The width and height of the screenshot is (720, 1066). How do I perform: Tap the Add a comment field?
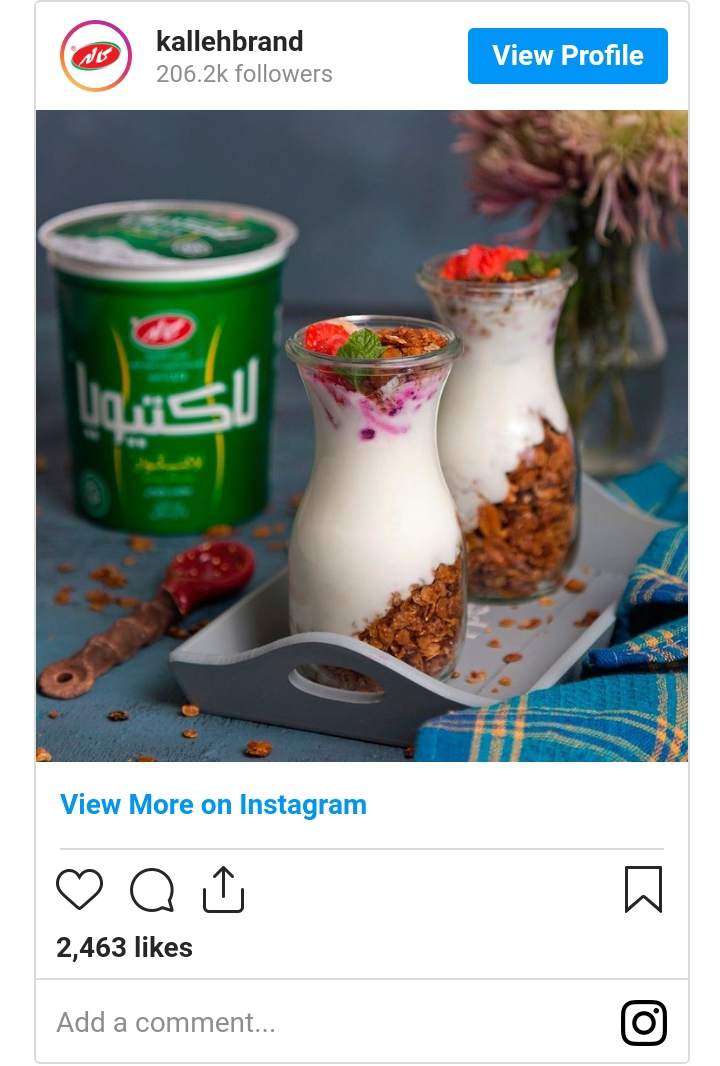[x=300, y=1022]
